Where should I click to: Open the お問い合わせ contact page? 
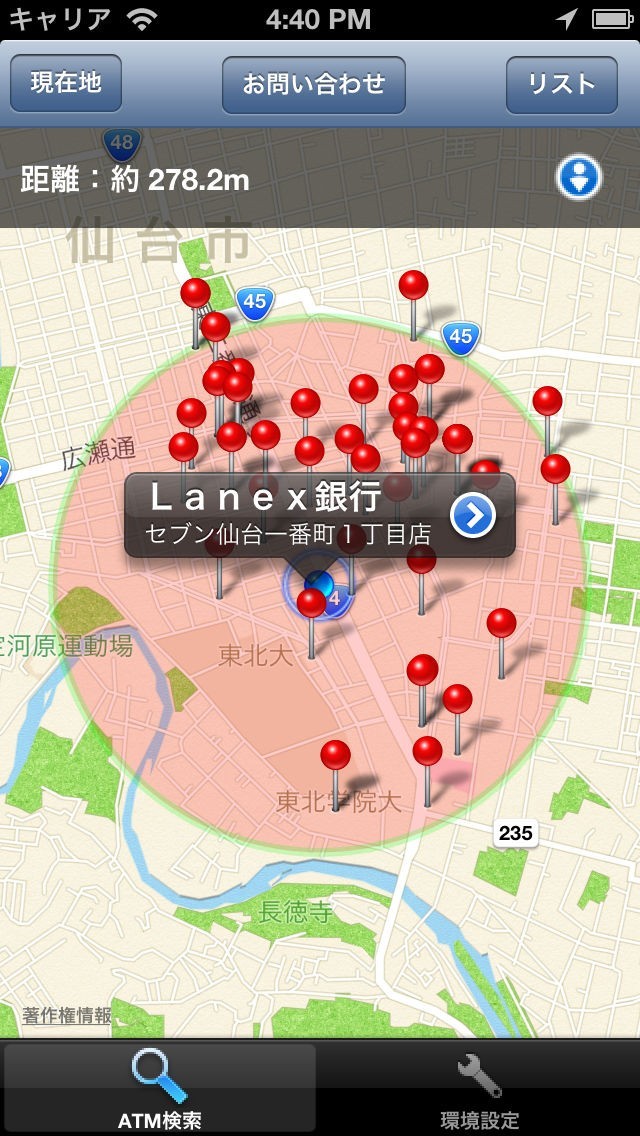(314, 84)
